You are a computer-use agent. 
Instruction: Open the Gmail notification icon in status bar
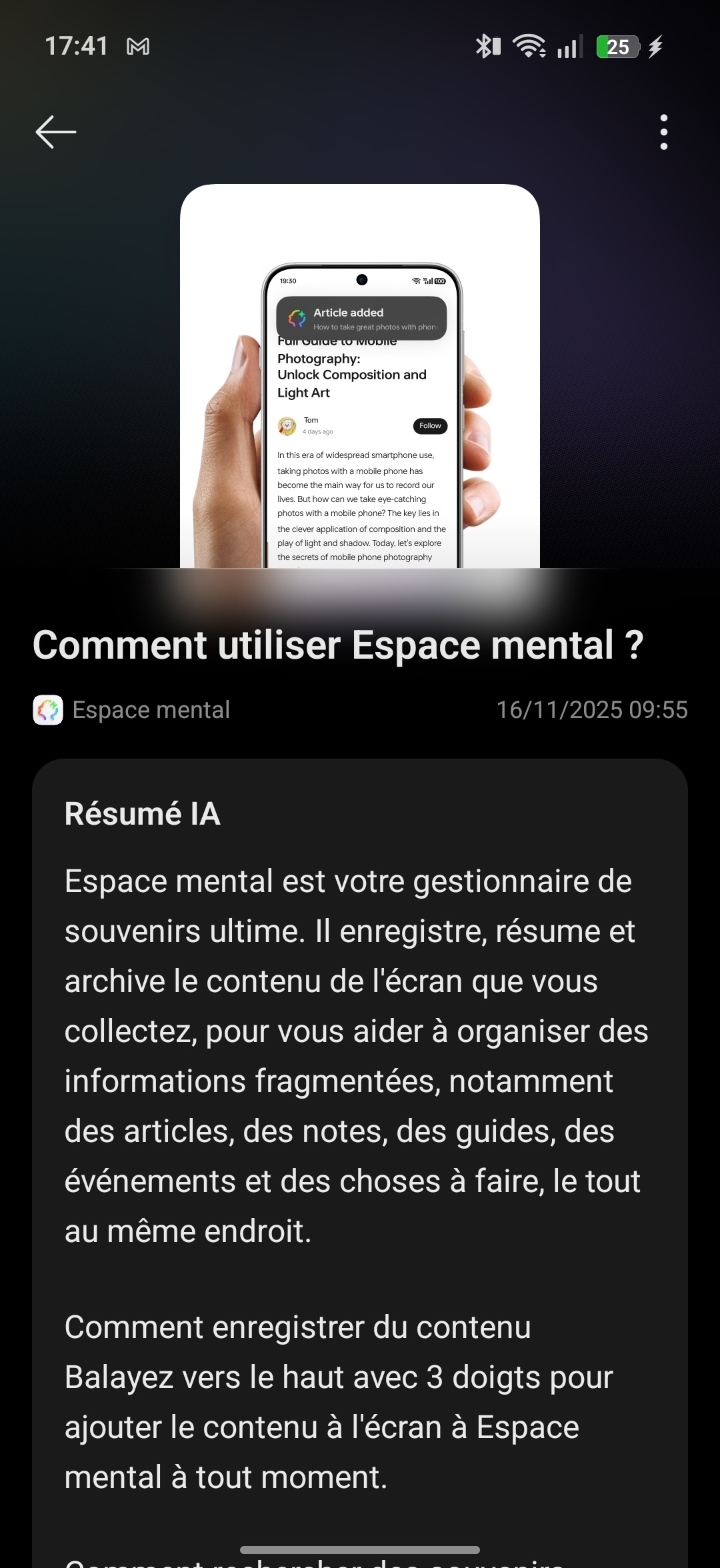pyautogui.click(x=137, y=47)
